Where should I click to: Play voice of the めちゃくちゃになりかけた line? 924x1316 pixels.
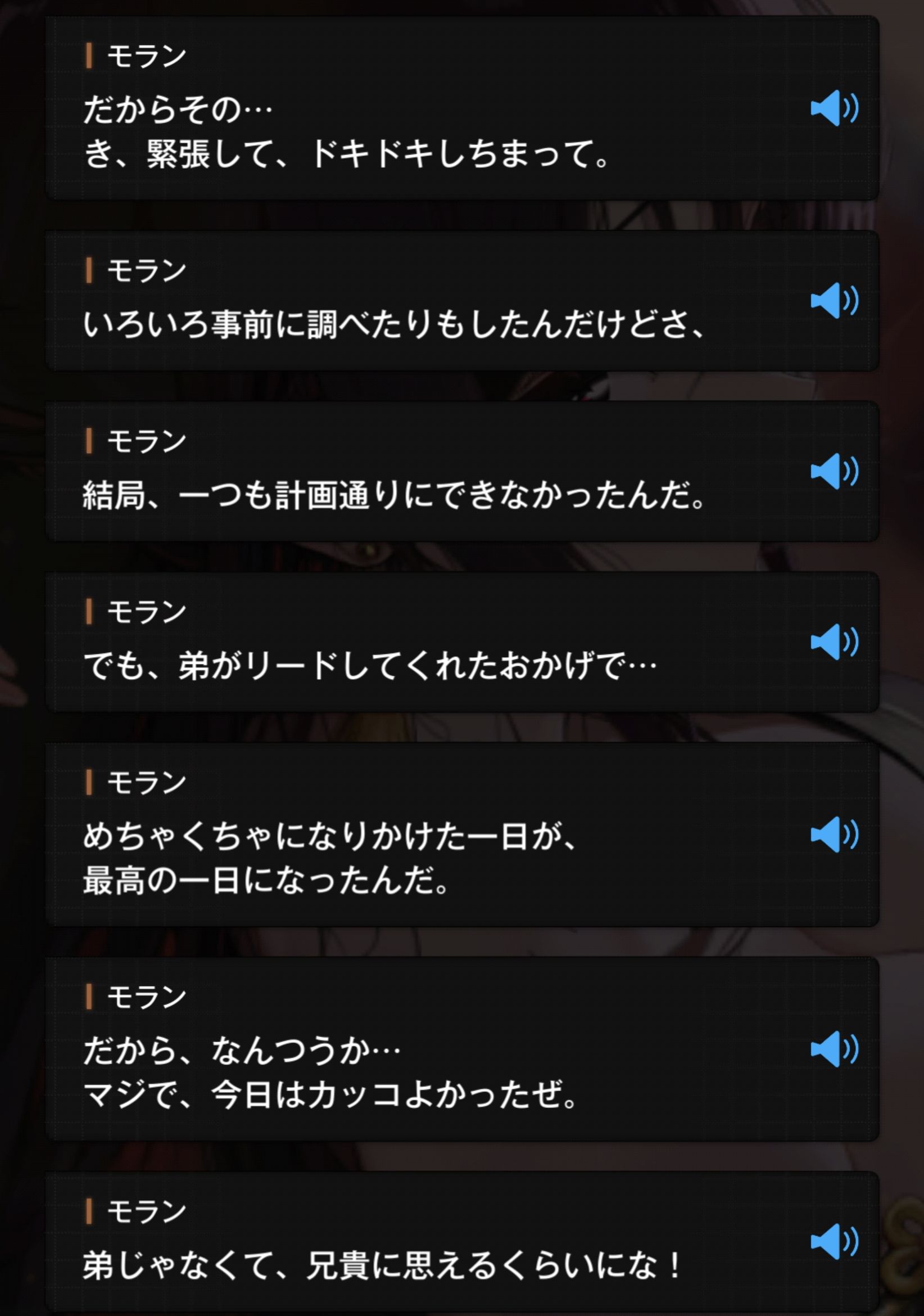click(x=834, y=835)
